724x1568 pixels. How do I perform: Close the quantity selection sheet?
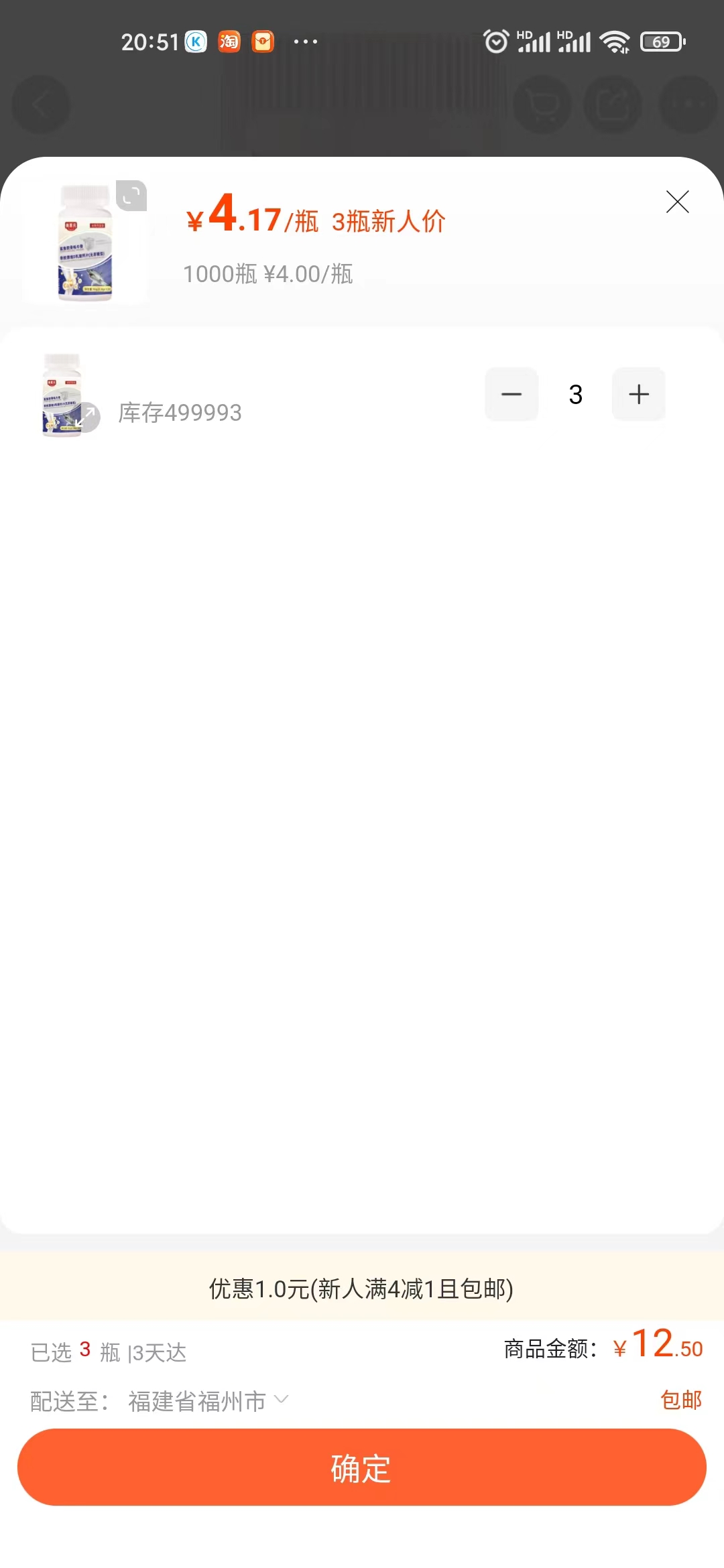coord(677,202)
